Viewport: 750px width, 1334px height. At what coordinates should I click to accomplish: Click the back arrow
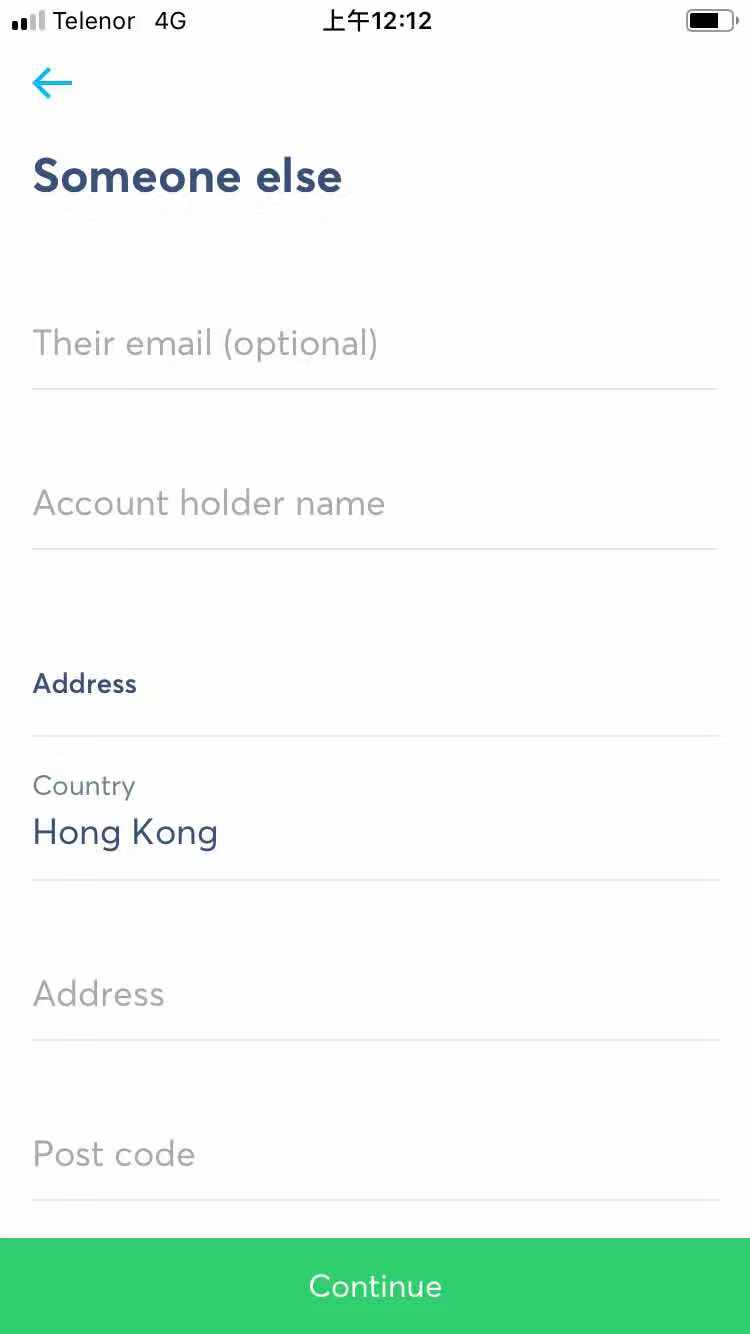(51, 83)
